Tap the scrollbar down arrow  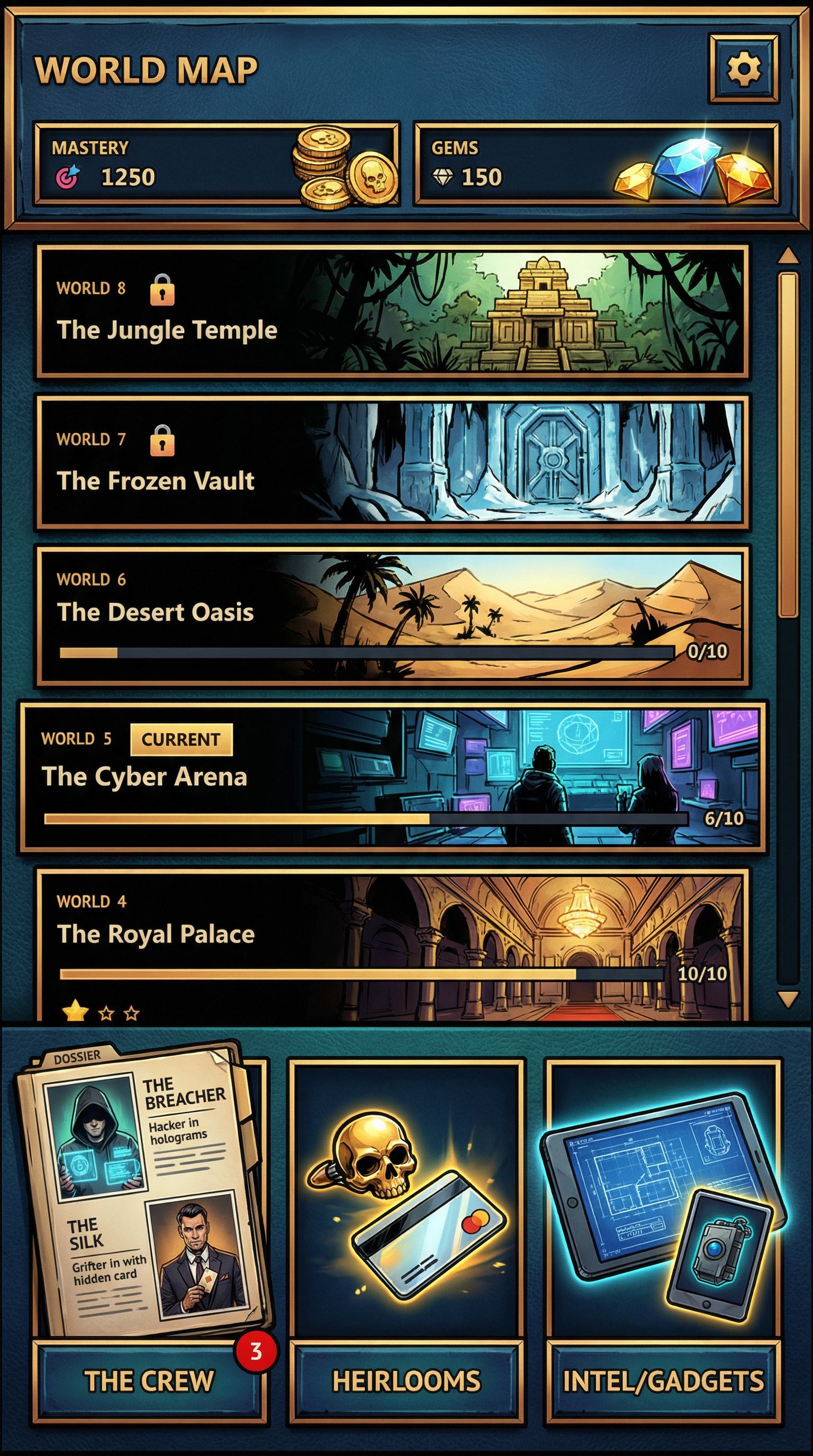(x=788, y=999)
